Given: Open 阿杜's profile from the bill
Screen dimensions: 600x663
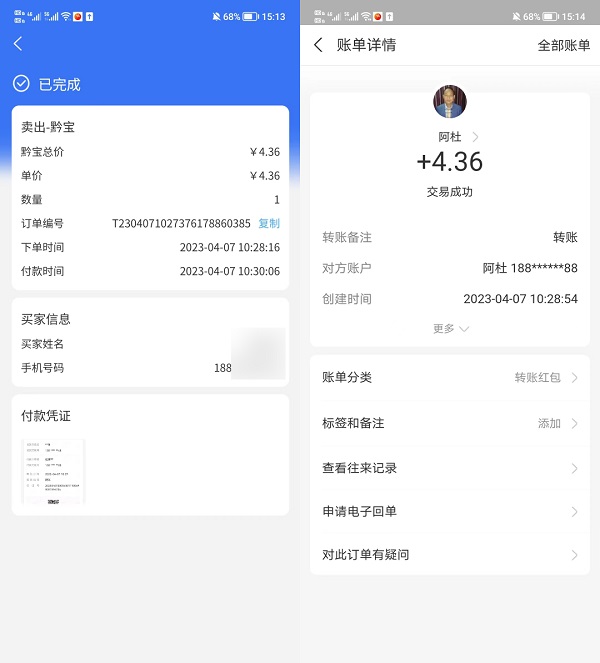Looking at the screenshot, I should point(458,137).
